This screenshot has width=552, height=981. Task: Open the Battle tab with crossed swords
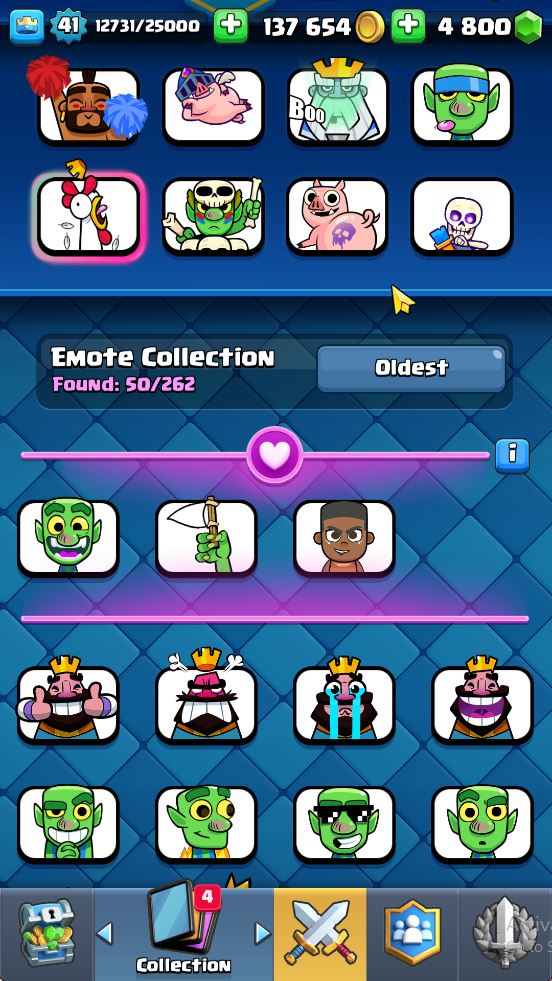pyautogui.click(x=320, y=934)
